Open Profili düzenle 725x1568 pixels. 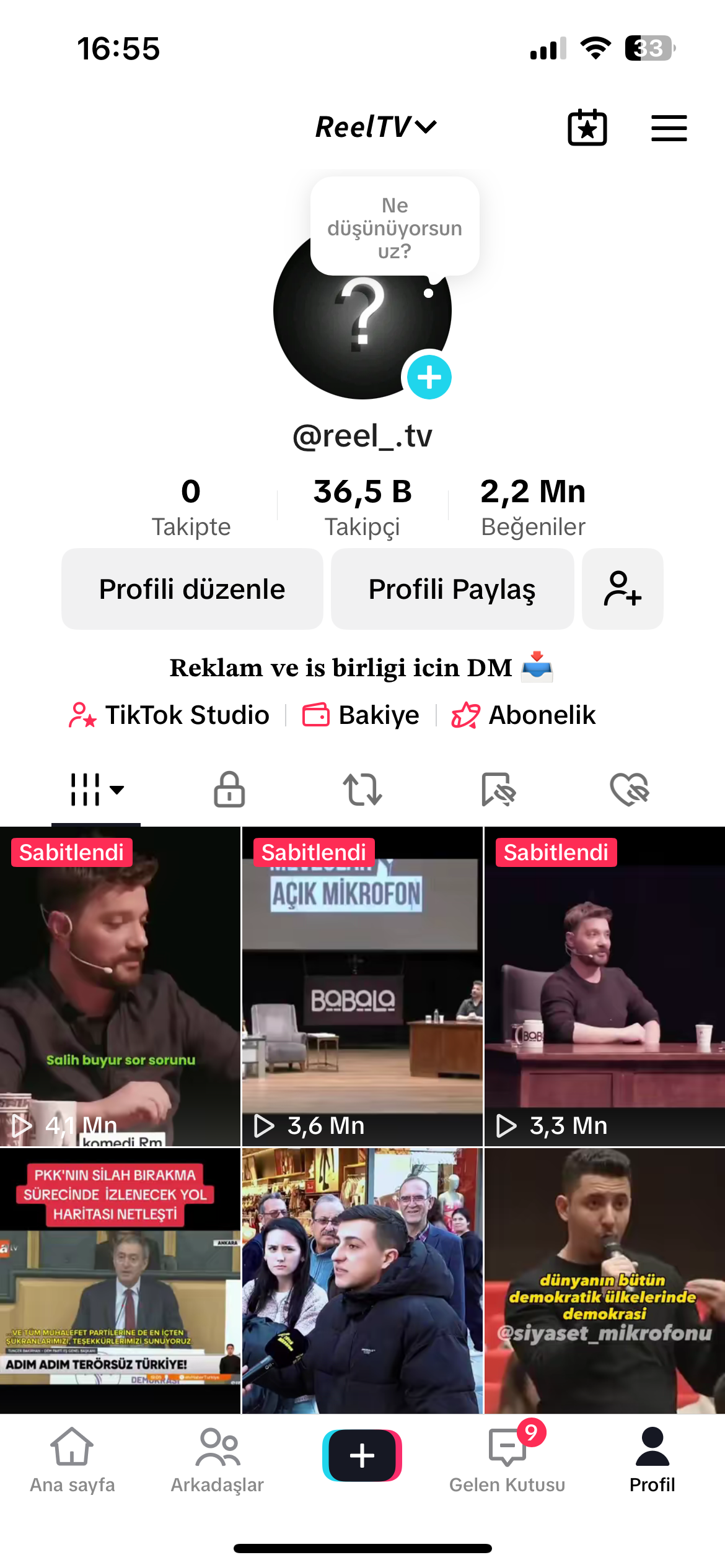click(192, 589)
